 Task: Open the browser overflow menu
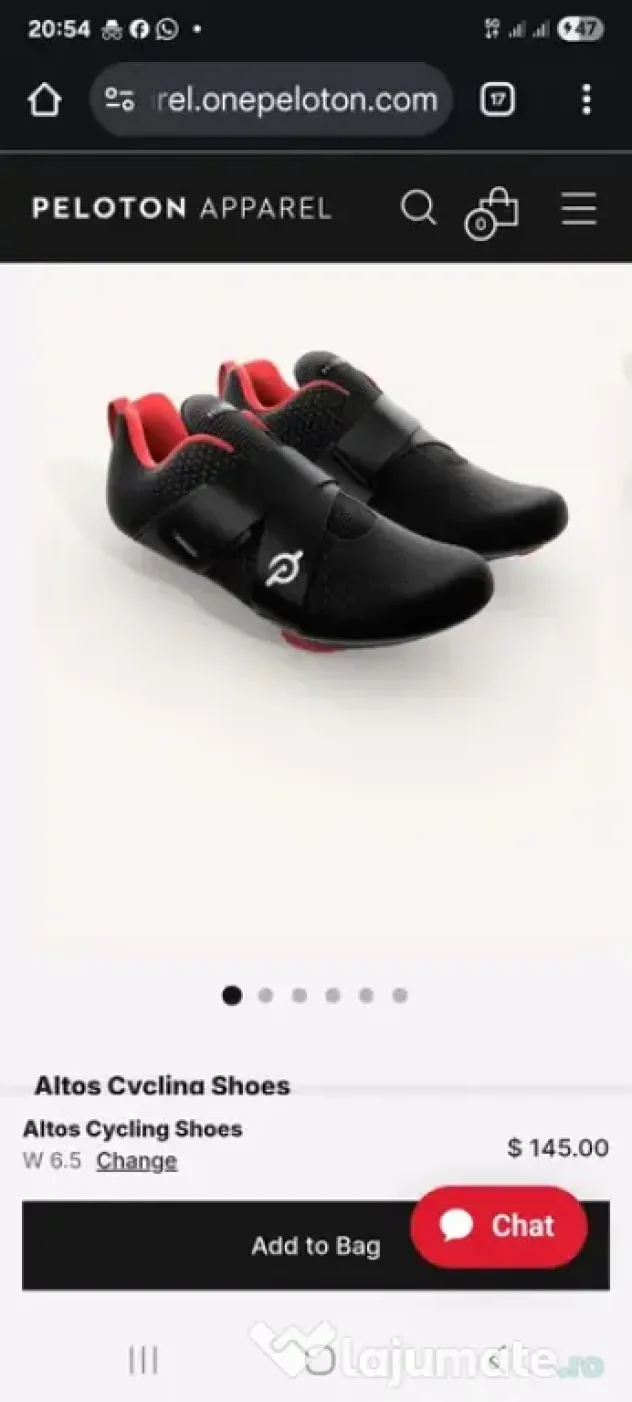[x=586, y=99]
